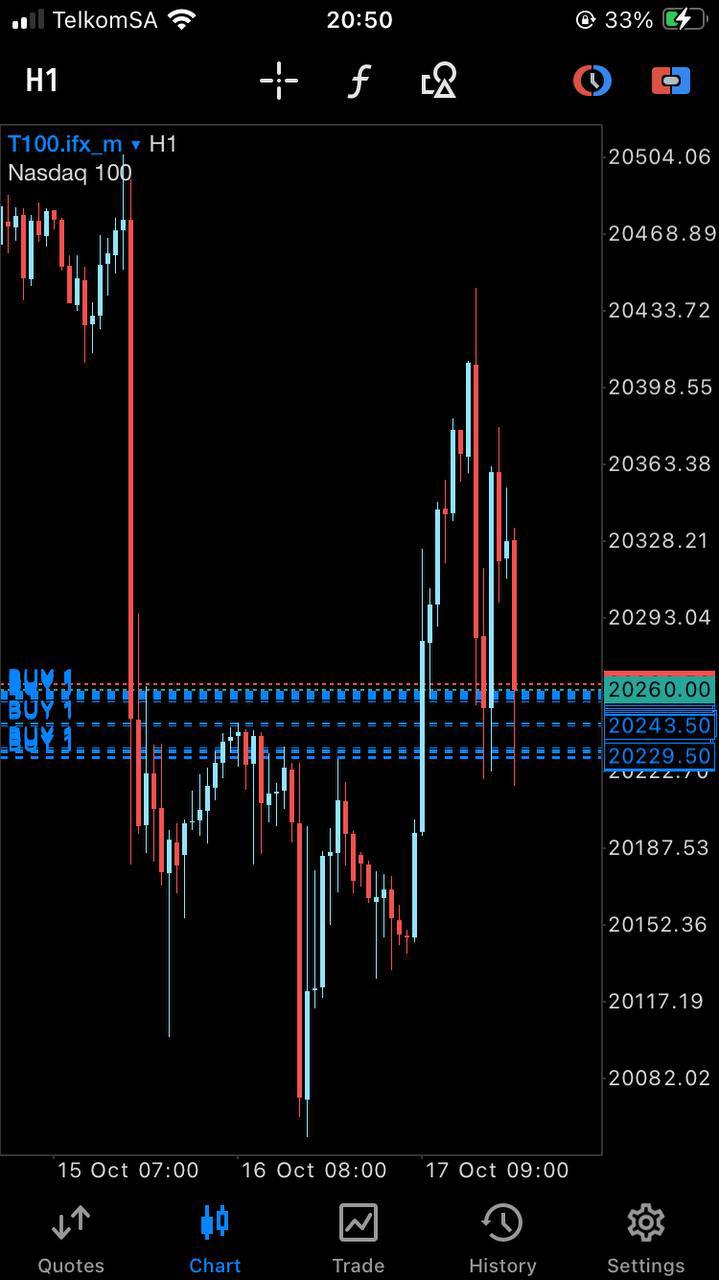This screenshot has width=719, height=1280.
Task: Open the new order trade icon
Action: [x=671, y=80]
